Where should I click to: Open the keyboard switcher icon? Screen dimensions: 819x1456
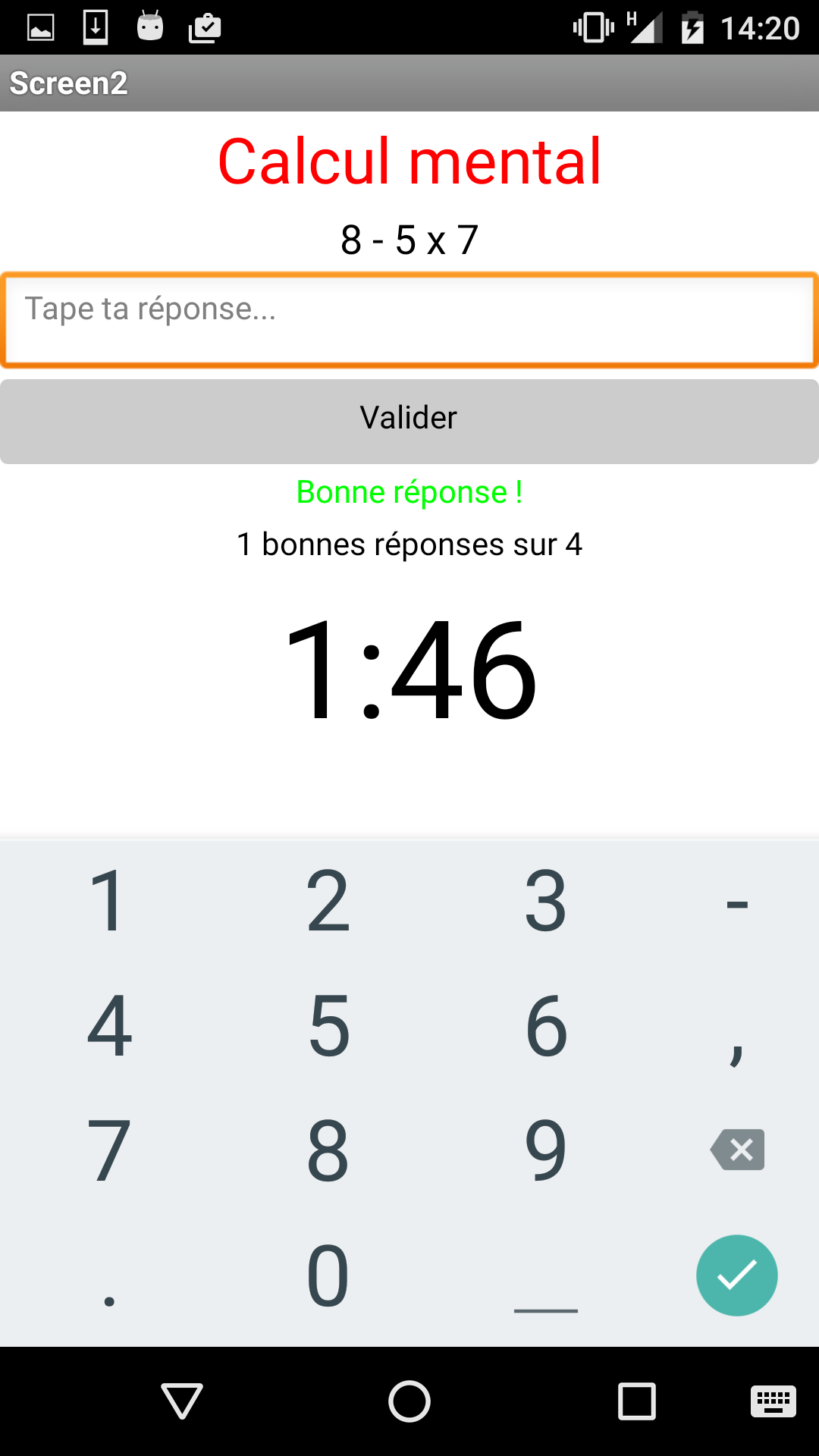[773, 1401]
